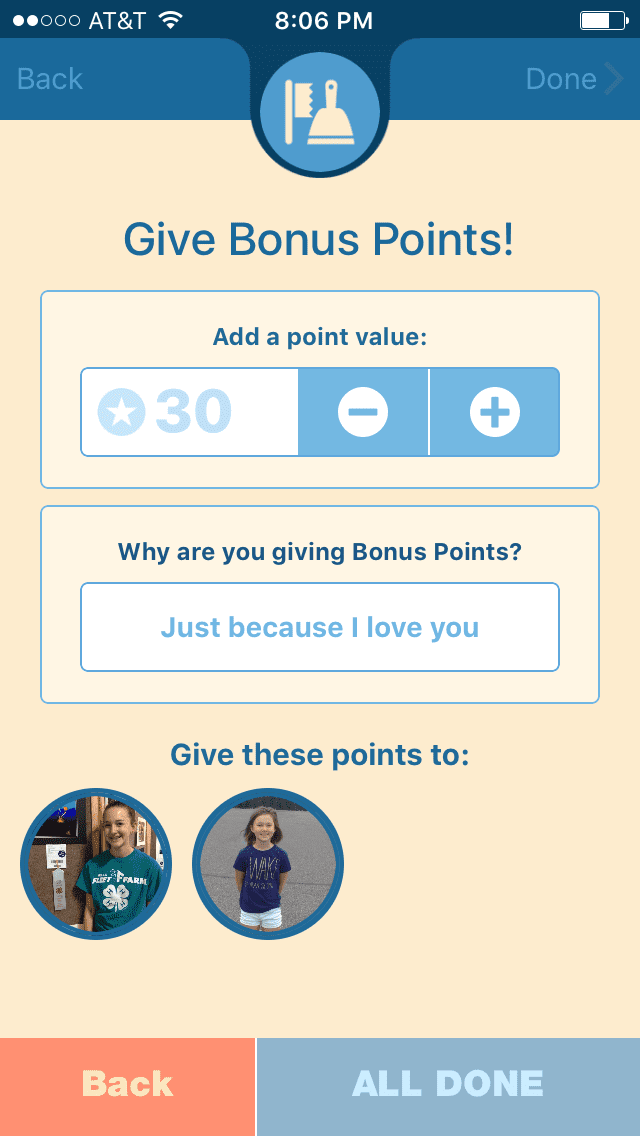Image resolution: width=640 pixels, height=1136 pixels.
Task: Select the girl in the navy shirt
Action: coord(268,864)
